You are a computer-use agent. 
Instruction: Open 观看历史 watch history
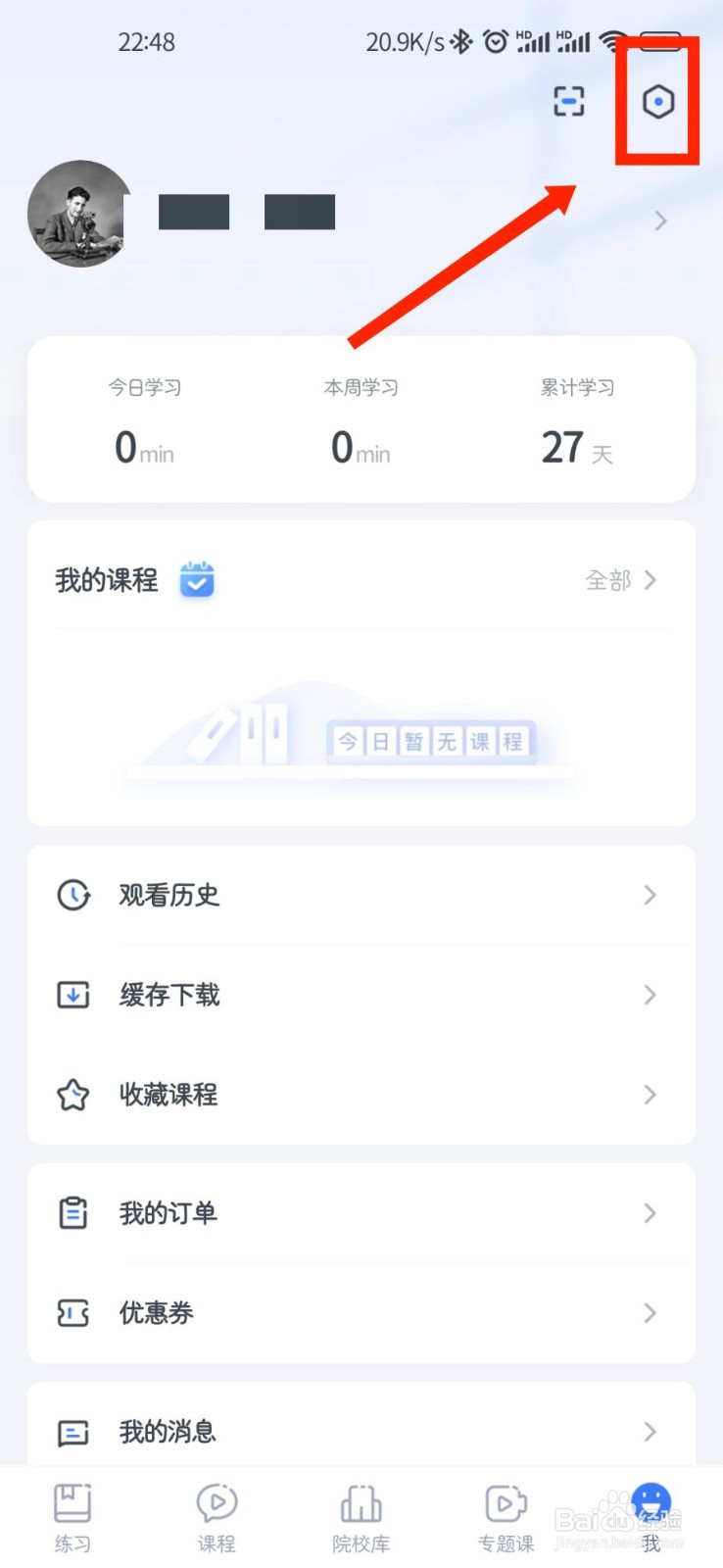[x=361, y=895]
